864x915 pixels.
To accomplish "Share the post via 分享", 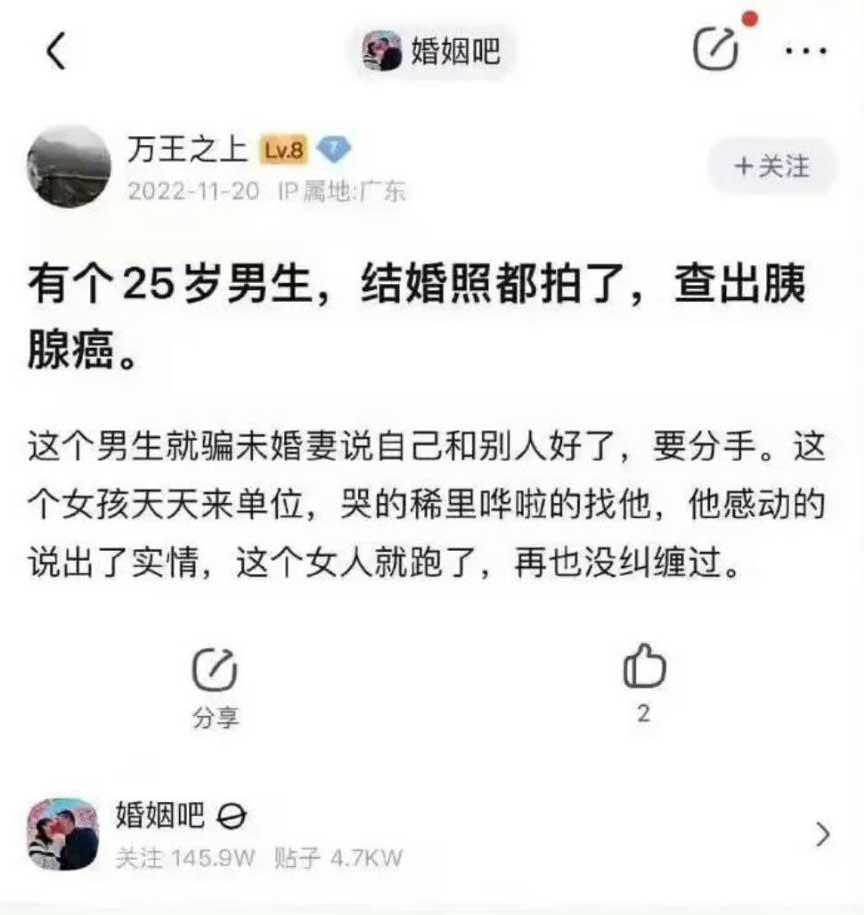I will [216, 685].
